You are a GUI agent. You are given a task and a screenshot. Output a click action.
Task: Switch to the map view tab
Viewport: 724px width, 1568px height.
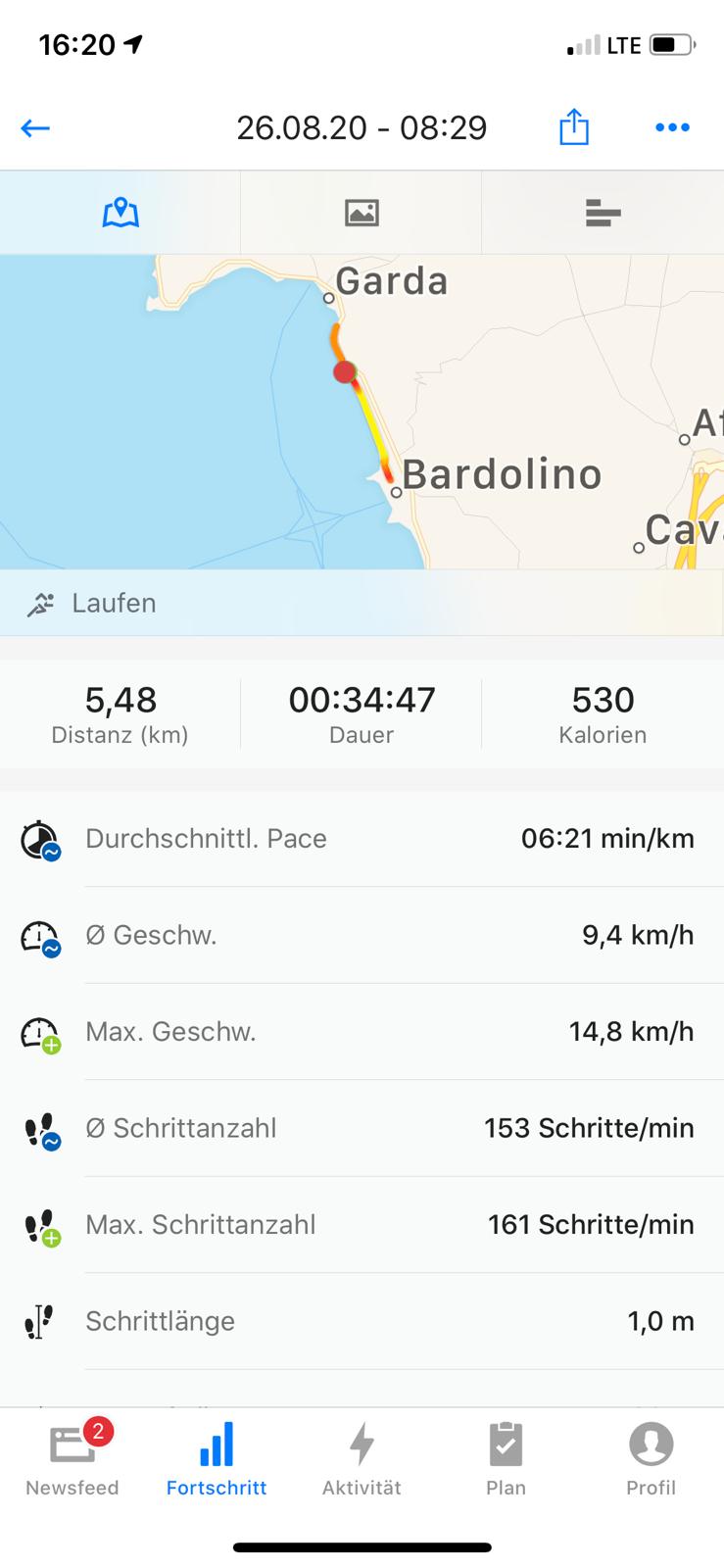click(121, 213)
